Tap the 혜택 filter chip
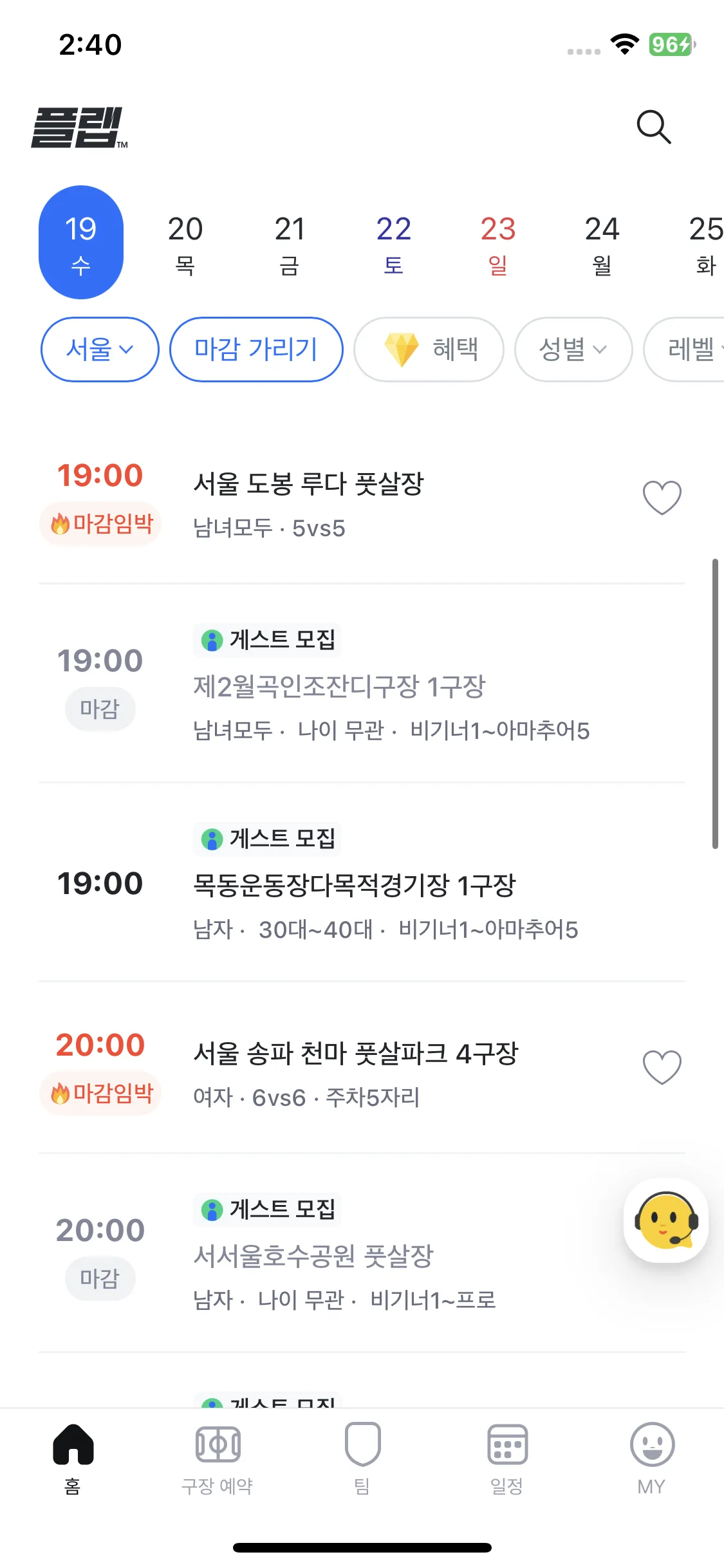The image size is (724, 1568). [429, 350]
